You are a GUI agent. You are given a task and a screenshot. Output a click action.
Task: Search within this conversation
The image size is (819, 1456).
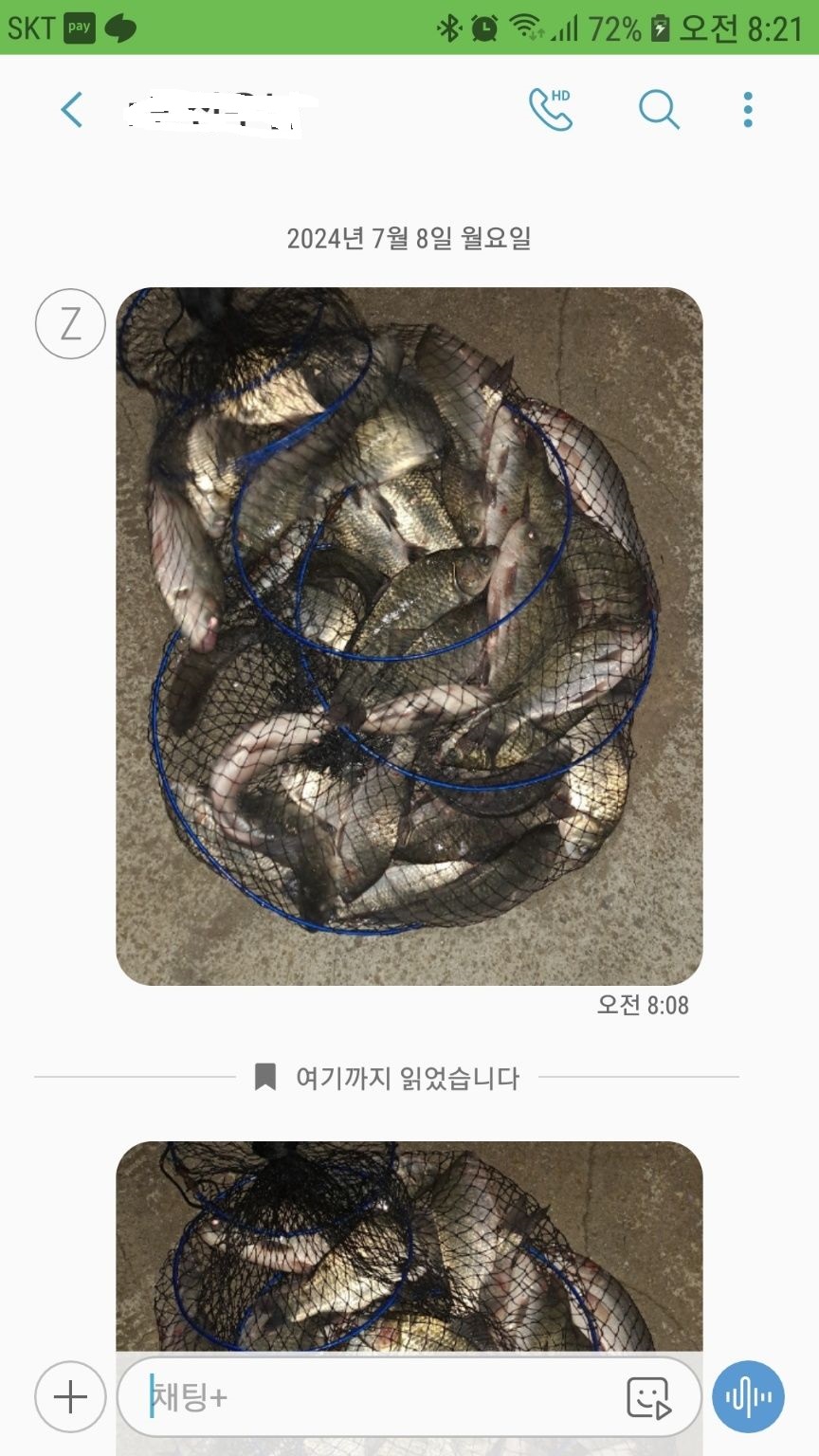coord(659,110)
